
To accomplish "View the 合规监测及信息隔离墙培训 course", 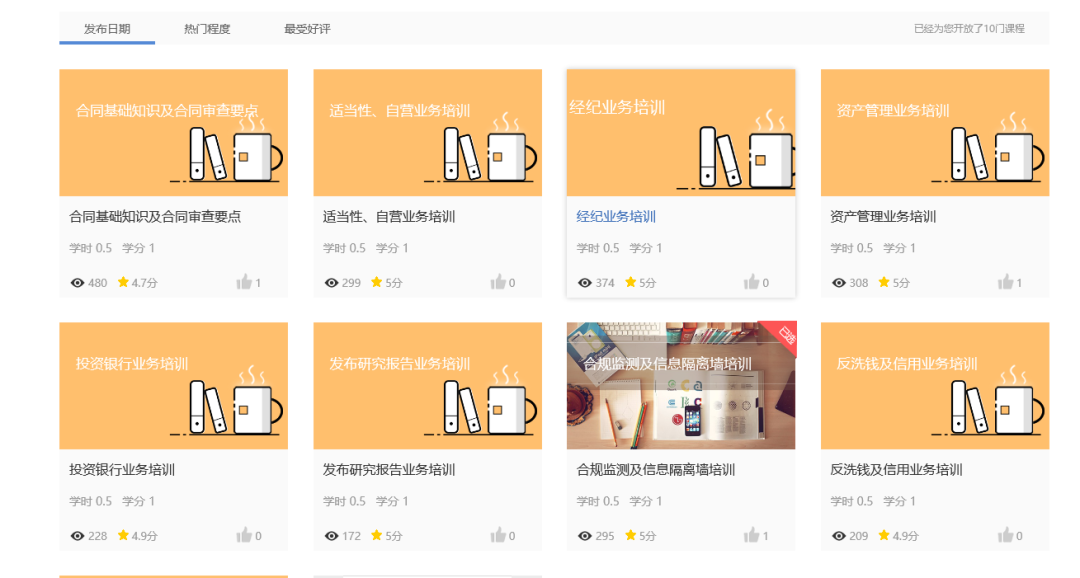I will [680, 386].
